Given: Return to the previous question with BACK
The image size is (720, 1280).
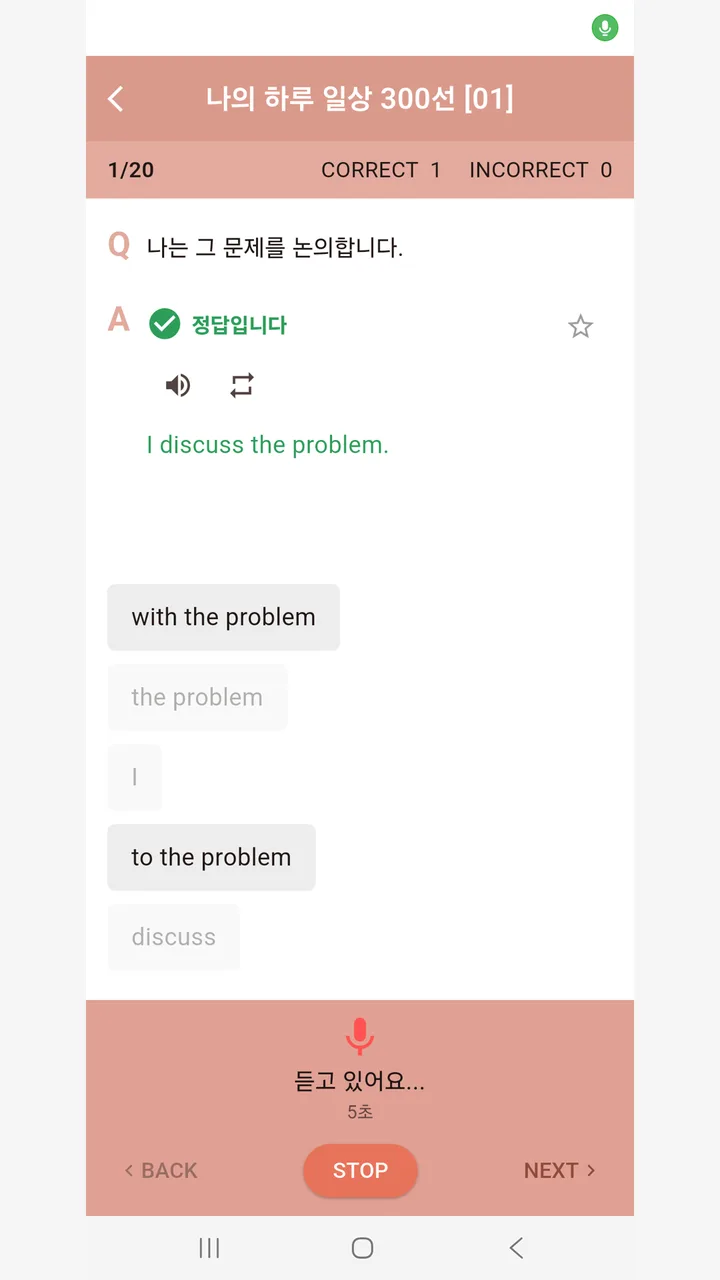Looking at the screenshot, I should [160, 1170].
